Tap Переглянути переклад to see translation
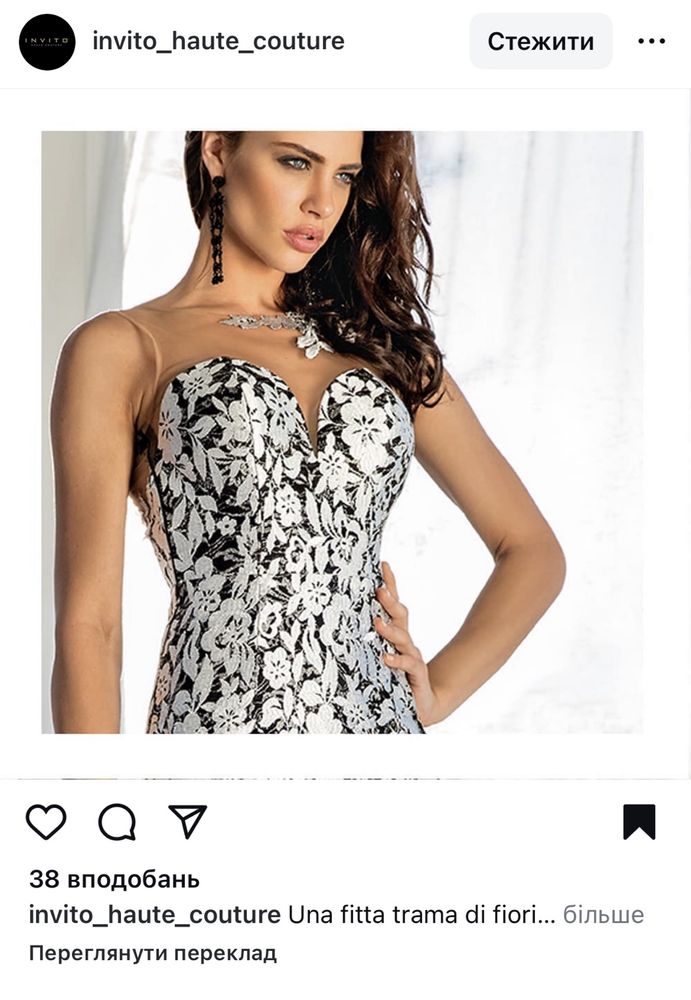691x1000 pixels. (152, 953)
